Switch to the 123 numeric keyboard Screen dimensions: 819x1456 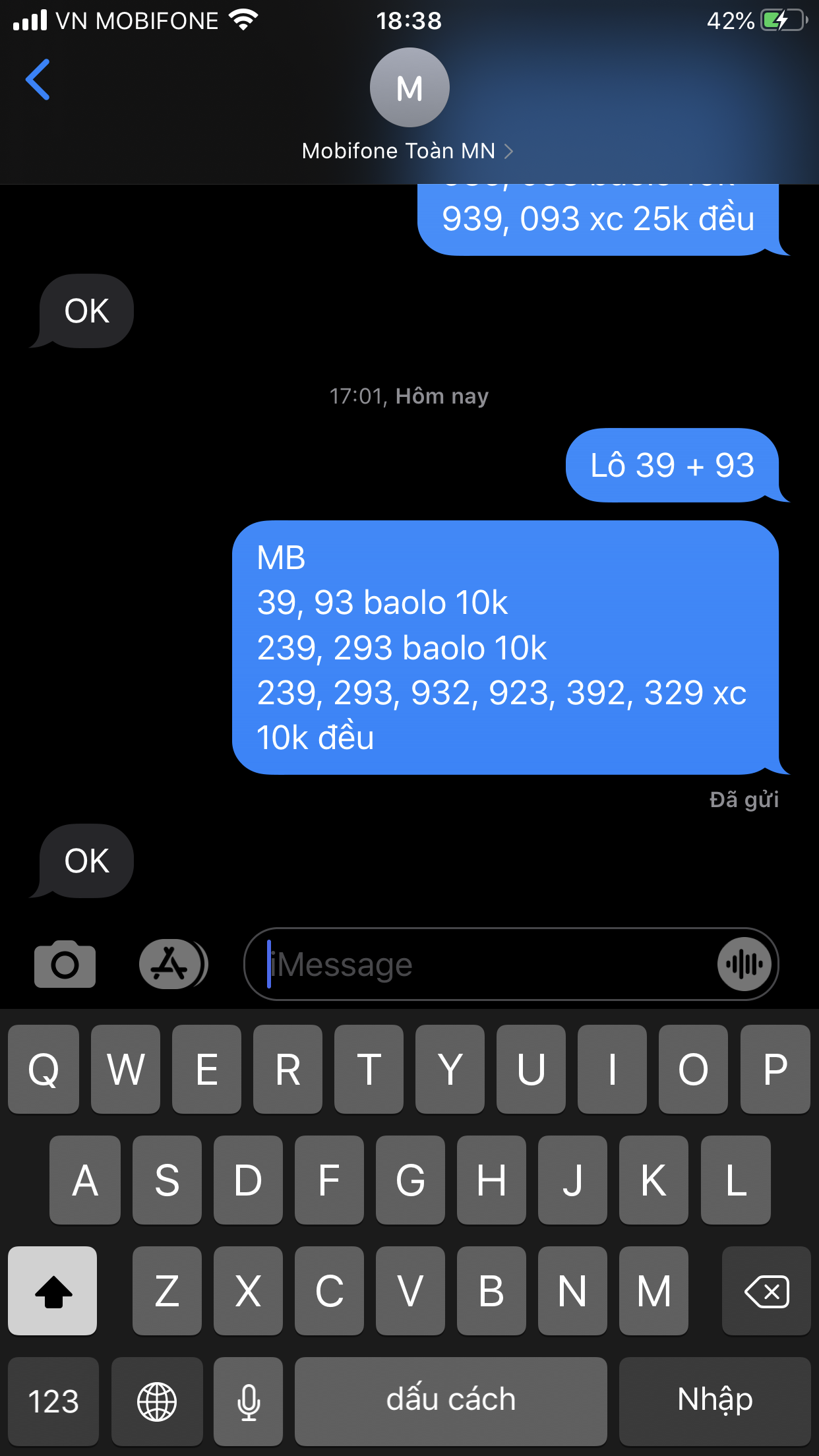[x=53, y=1401]
